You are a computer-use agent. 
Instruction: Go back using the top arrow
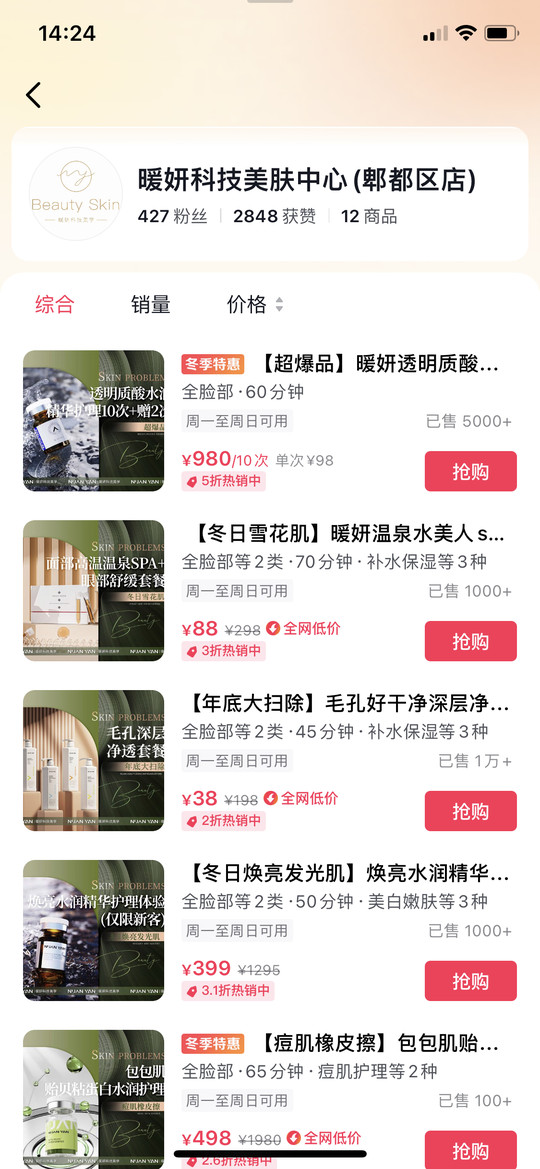pos(34,95)
